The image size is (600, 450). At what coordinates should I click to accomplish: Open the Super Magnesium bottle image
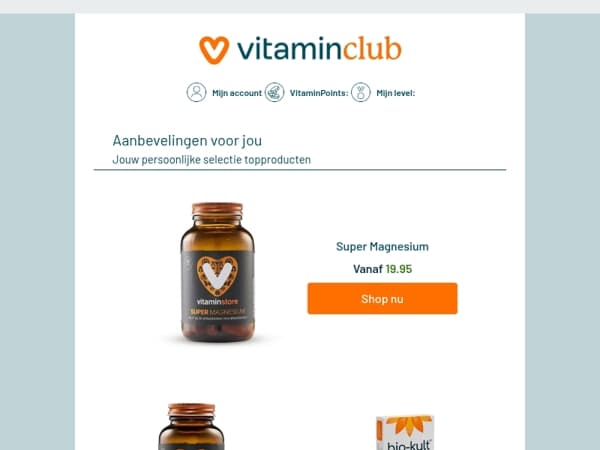click(x=217, y=272)
